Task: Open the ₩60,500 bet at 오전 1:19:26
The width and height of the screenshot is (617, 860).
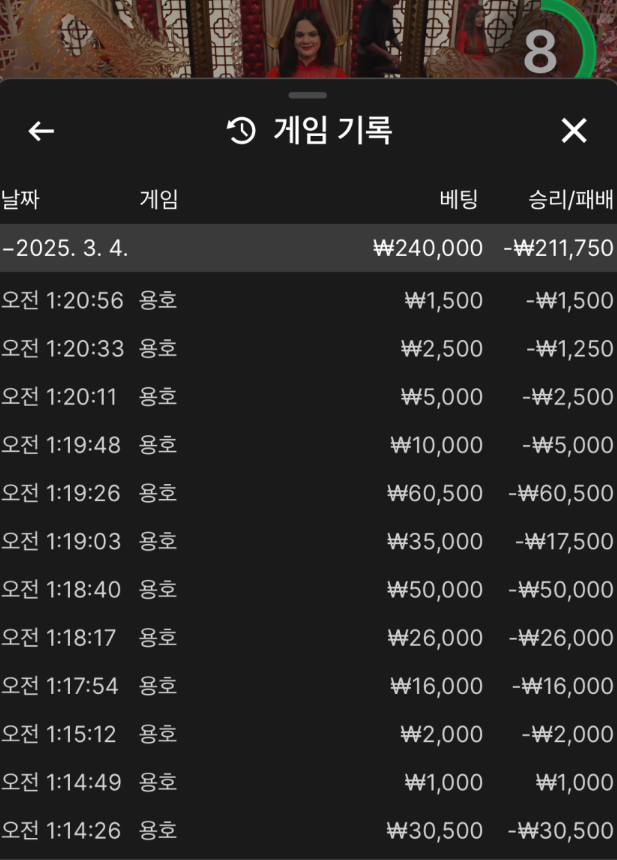Action: pos(308,493)
